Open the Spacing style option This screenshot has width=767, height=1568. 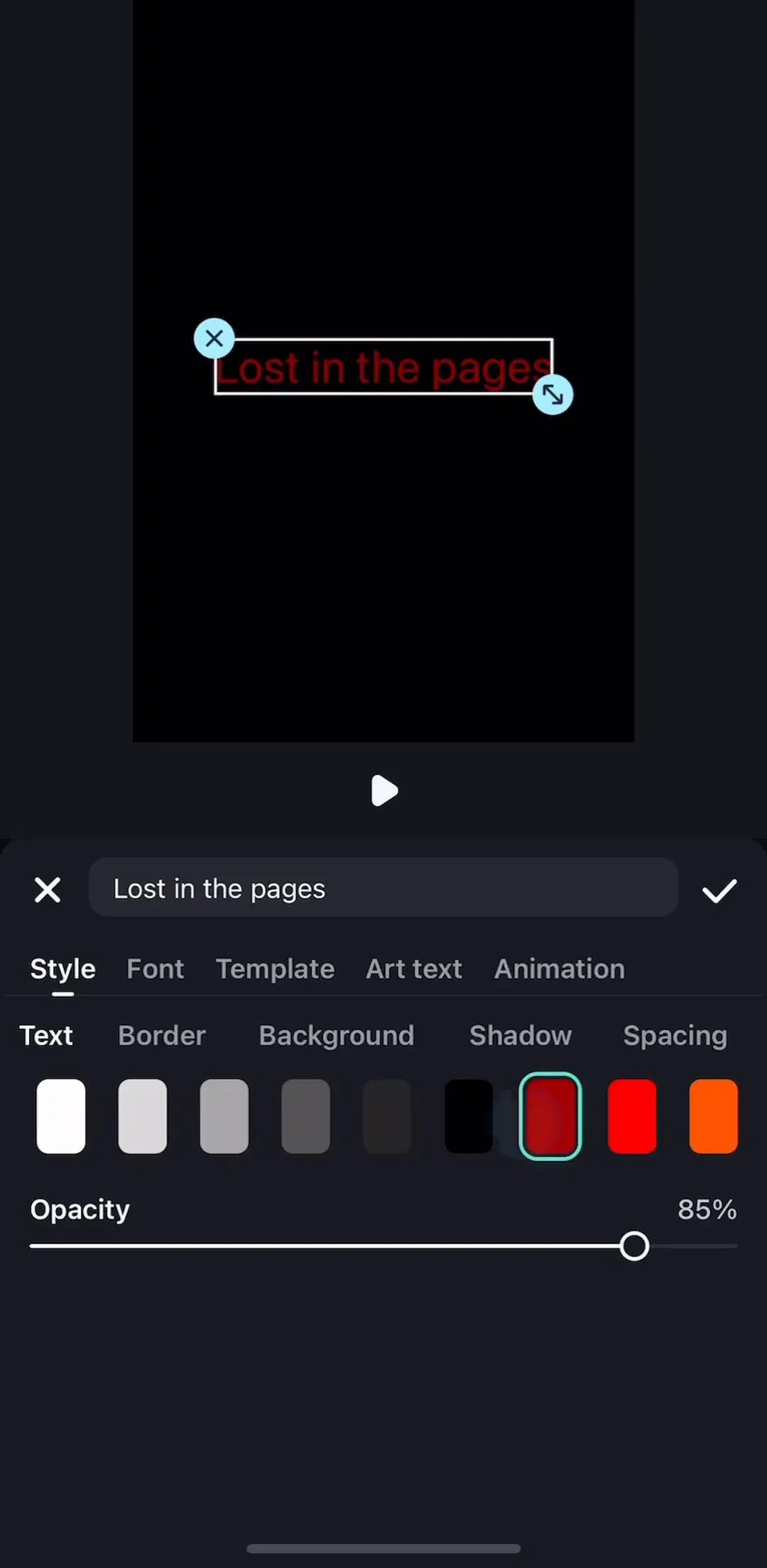point(675,1036)
